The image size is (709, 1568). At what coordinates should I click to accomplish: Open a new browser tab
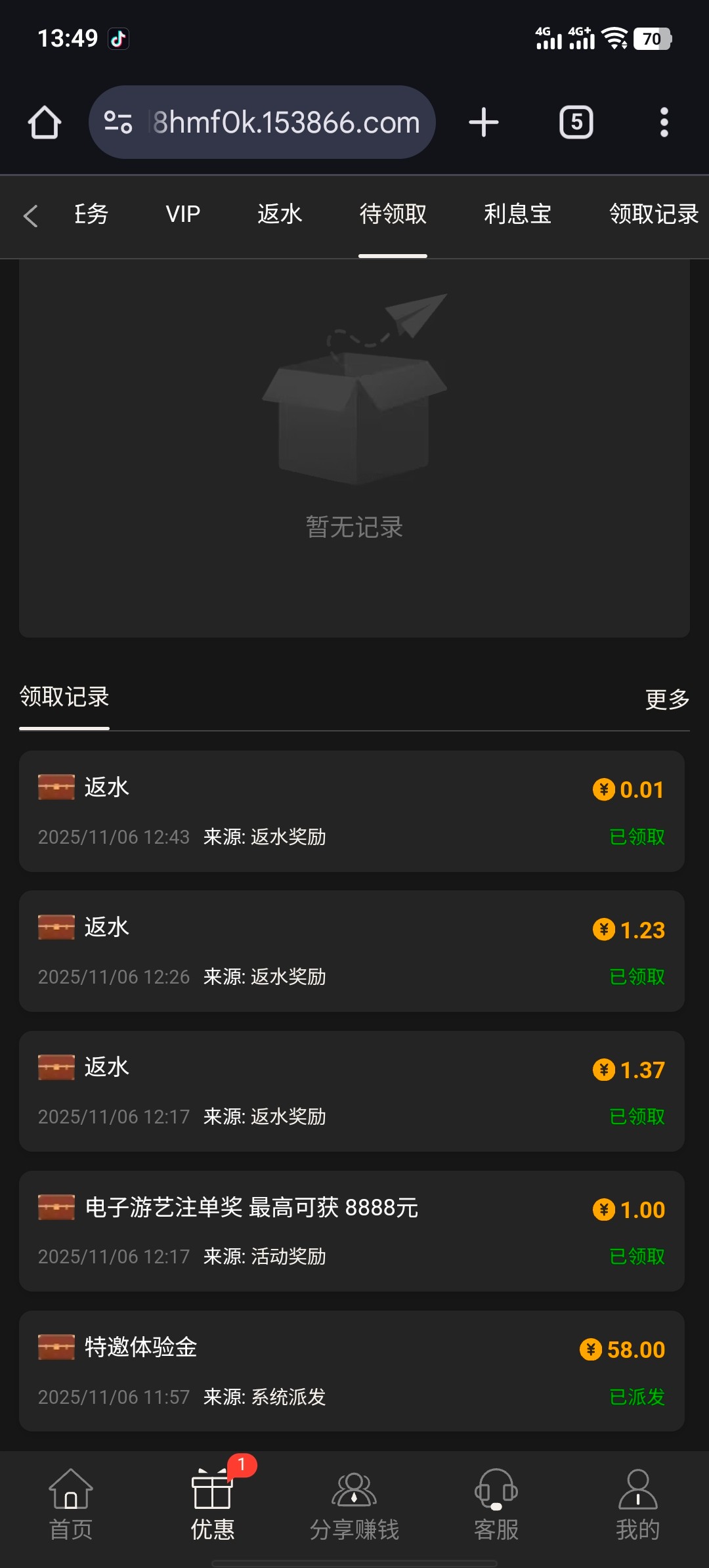484,122
